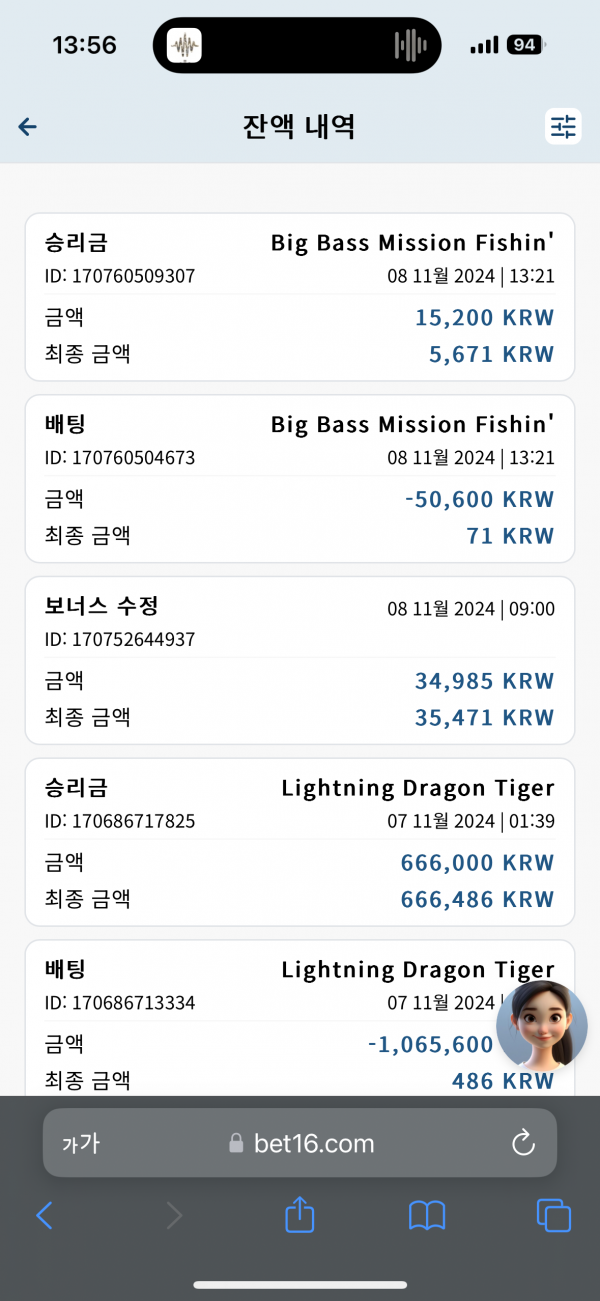Go back using the header arrow

(x=28, y=127)
